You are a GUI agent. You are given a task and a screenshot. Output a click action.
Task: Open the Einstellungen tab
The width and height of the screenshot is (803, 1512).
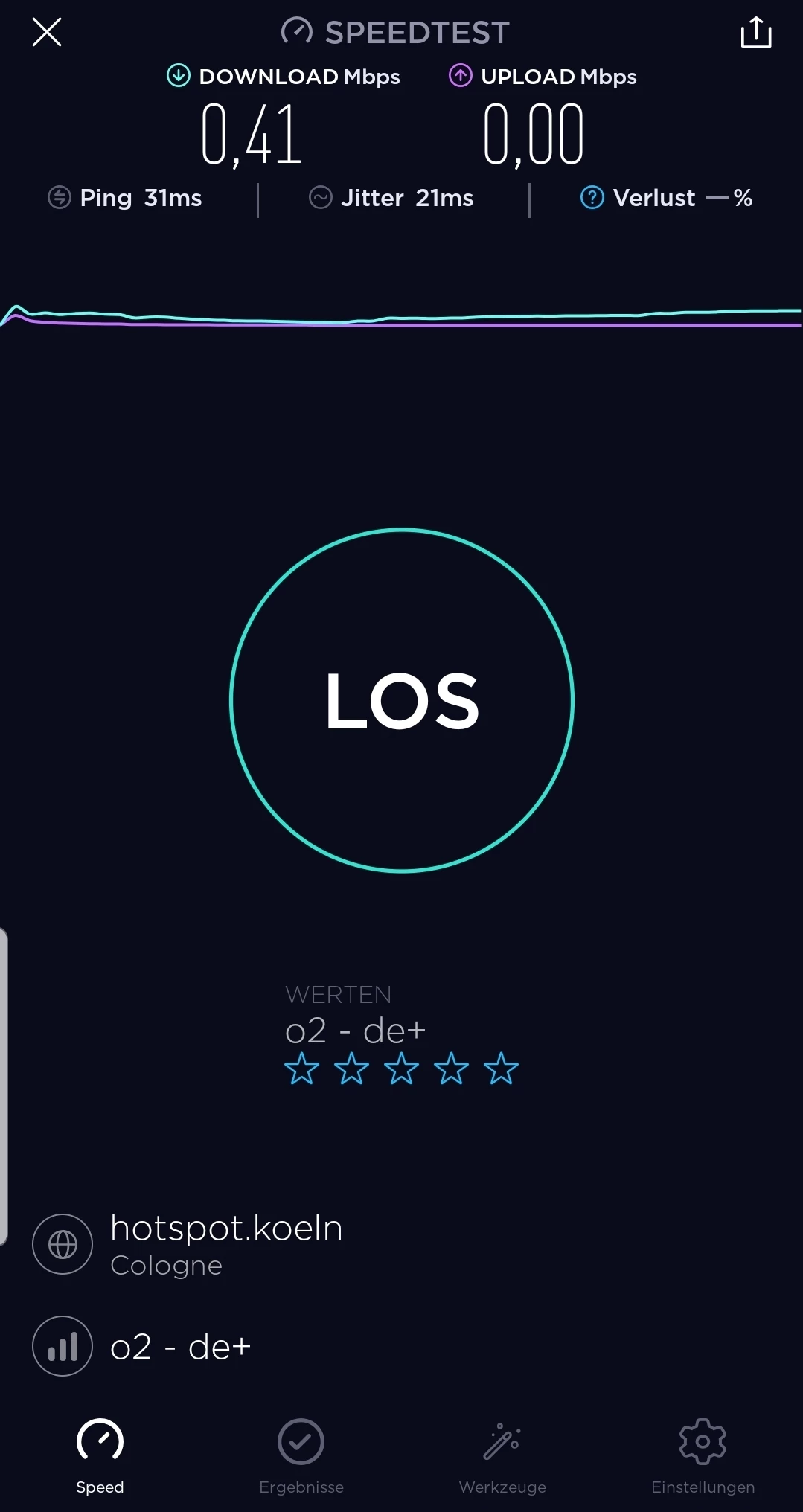(x=703, y=1455)
